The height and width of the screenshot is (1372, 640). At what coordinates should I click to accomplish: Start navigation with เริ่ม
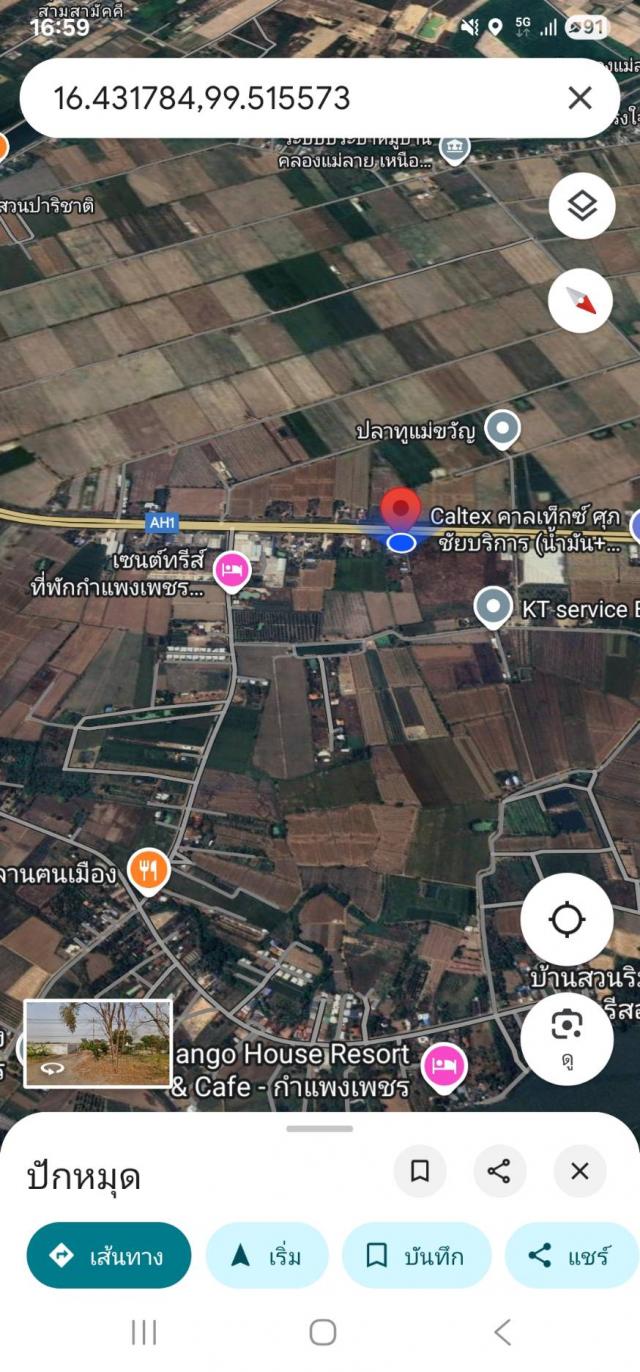[267, 1255]
